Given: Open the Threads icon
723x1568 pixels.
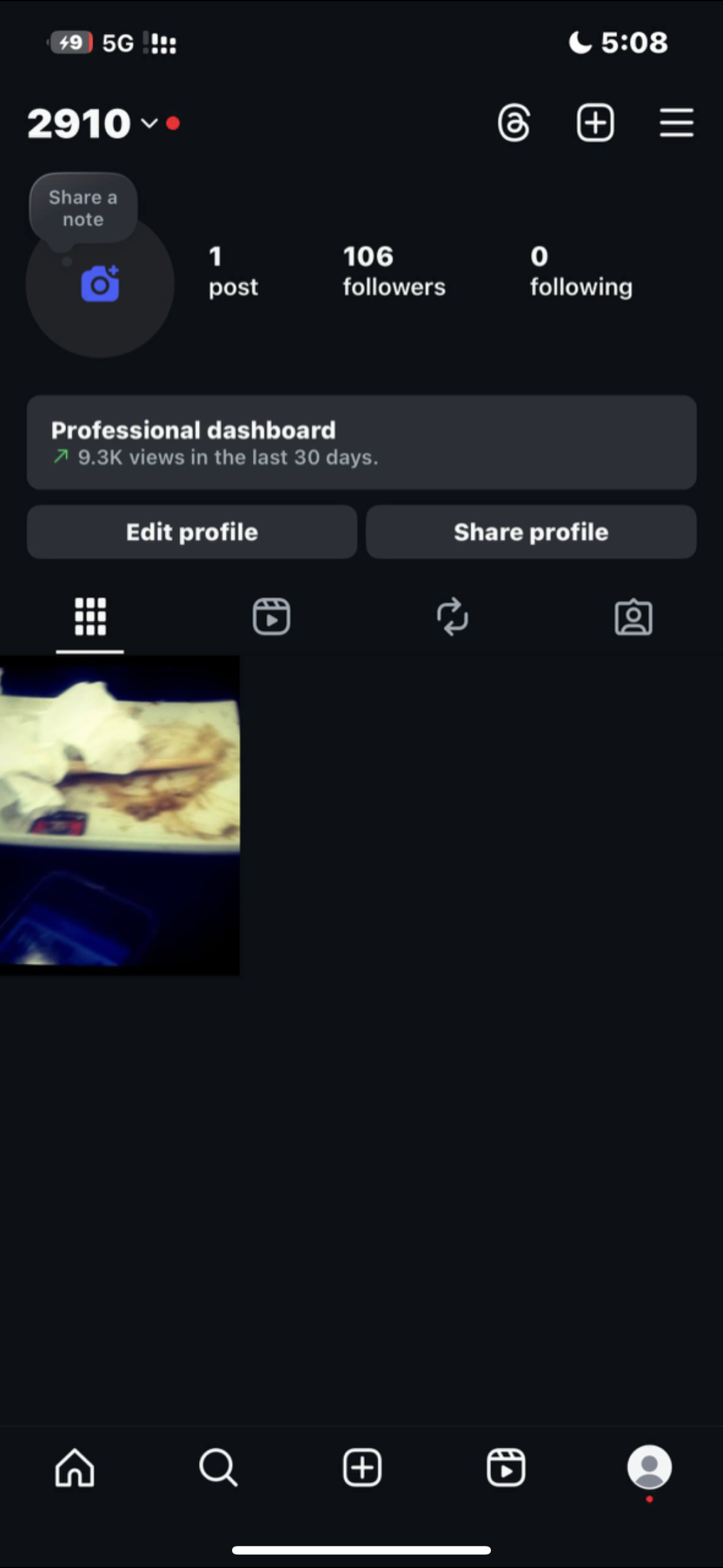Looking at the screenshot, I should 513,123.
